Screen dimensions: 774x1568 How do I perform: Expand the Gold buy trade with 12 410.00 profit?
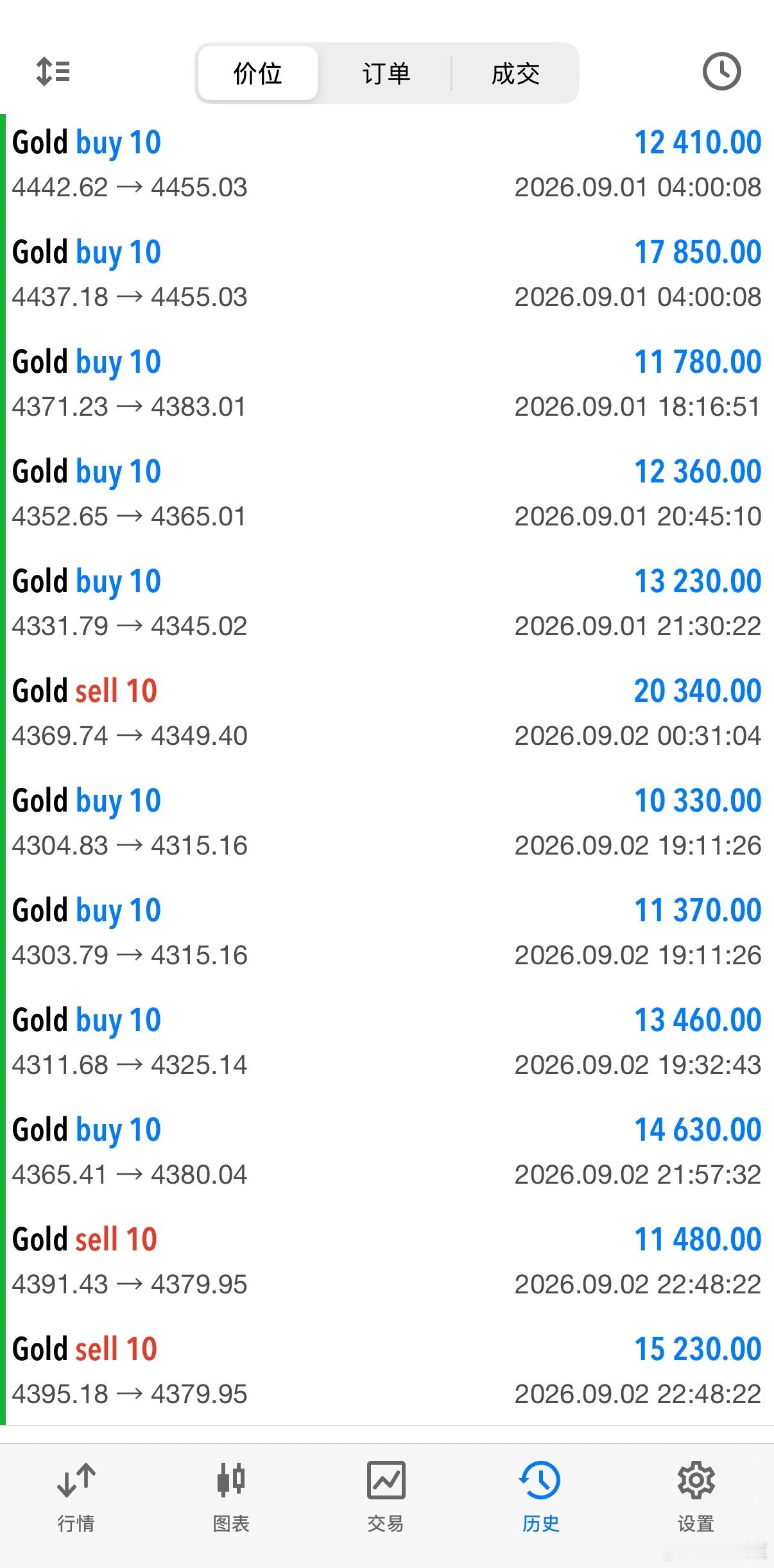tap(387, 164)
